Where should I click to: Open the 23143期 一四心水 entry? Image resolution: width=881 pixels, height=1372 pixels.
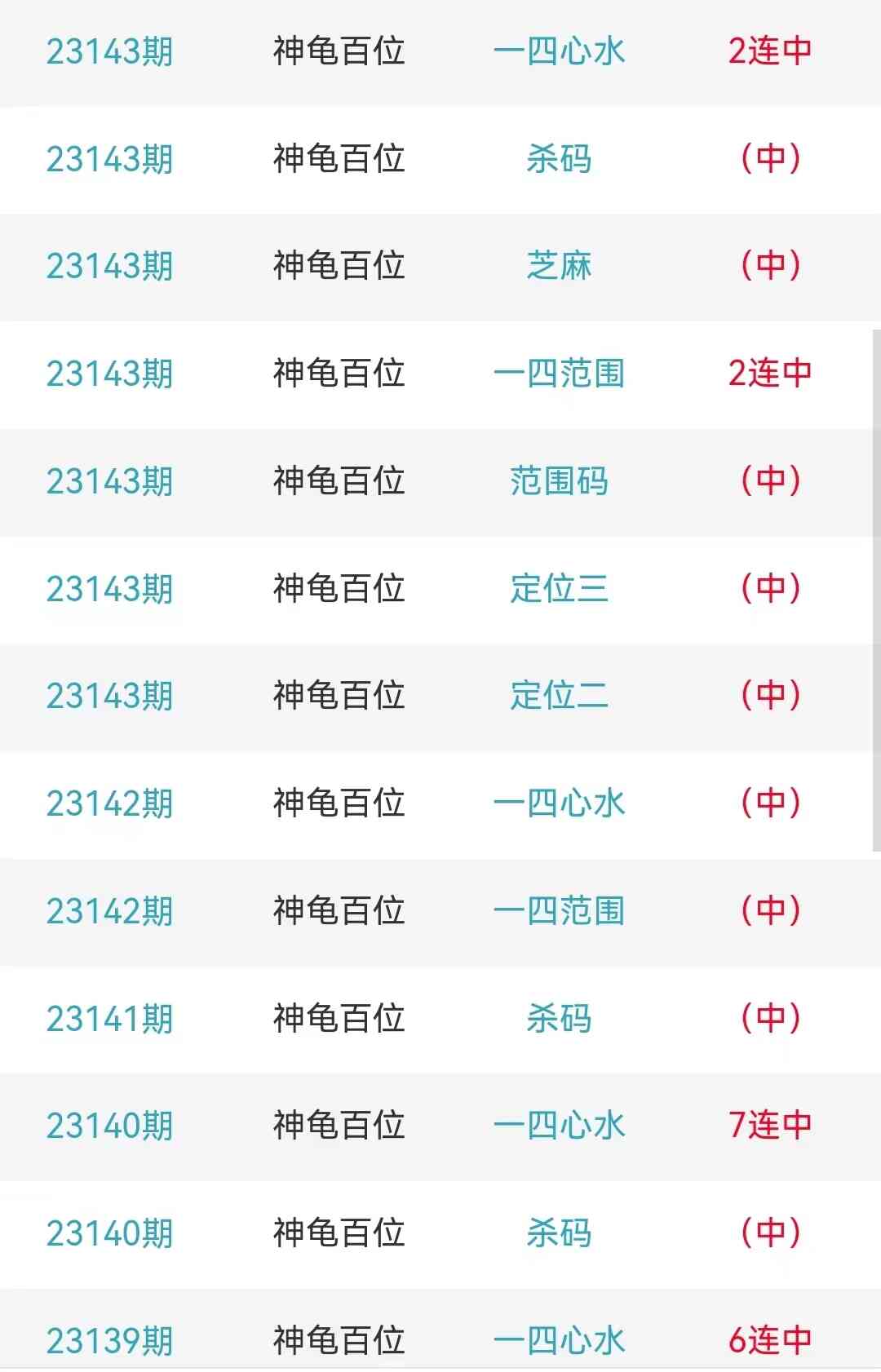coord(559,51)
